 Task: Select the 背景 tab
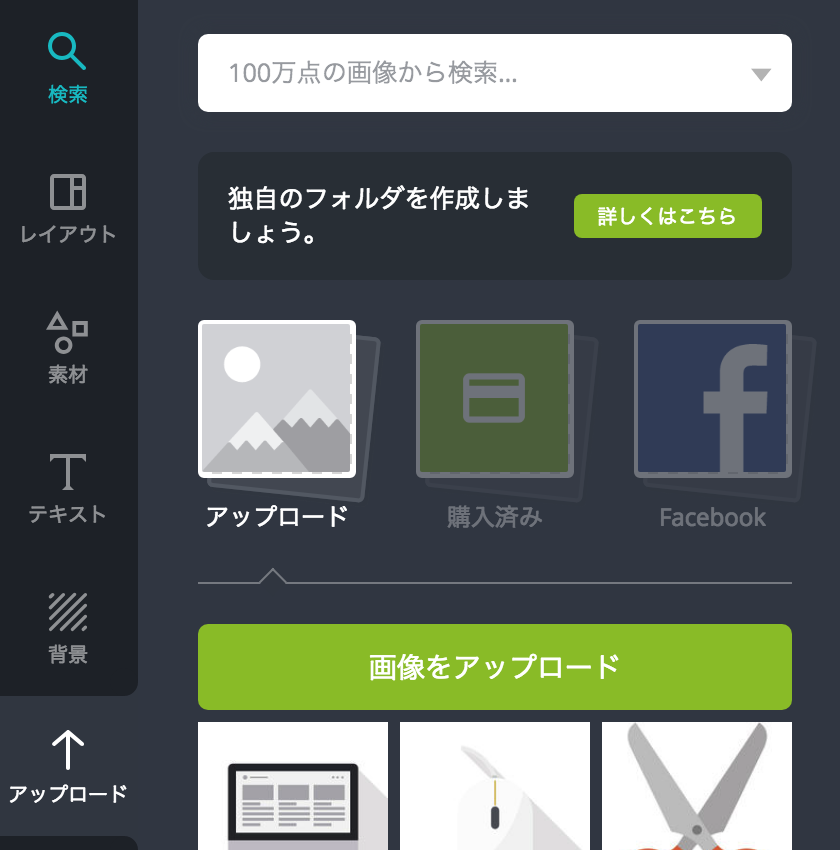tap(68, 628)
